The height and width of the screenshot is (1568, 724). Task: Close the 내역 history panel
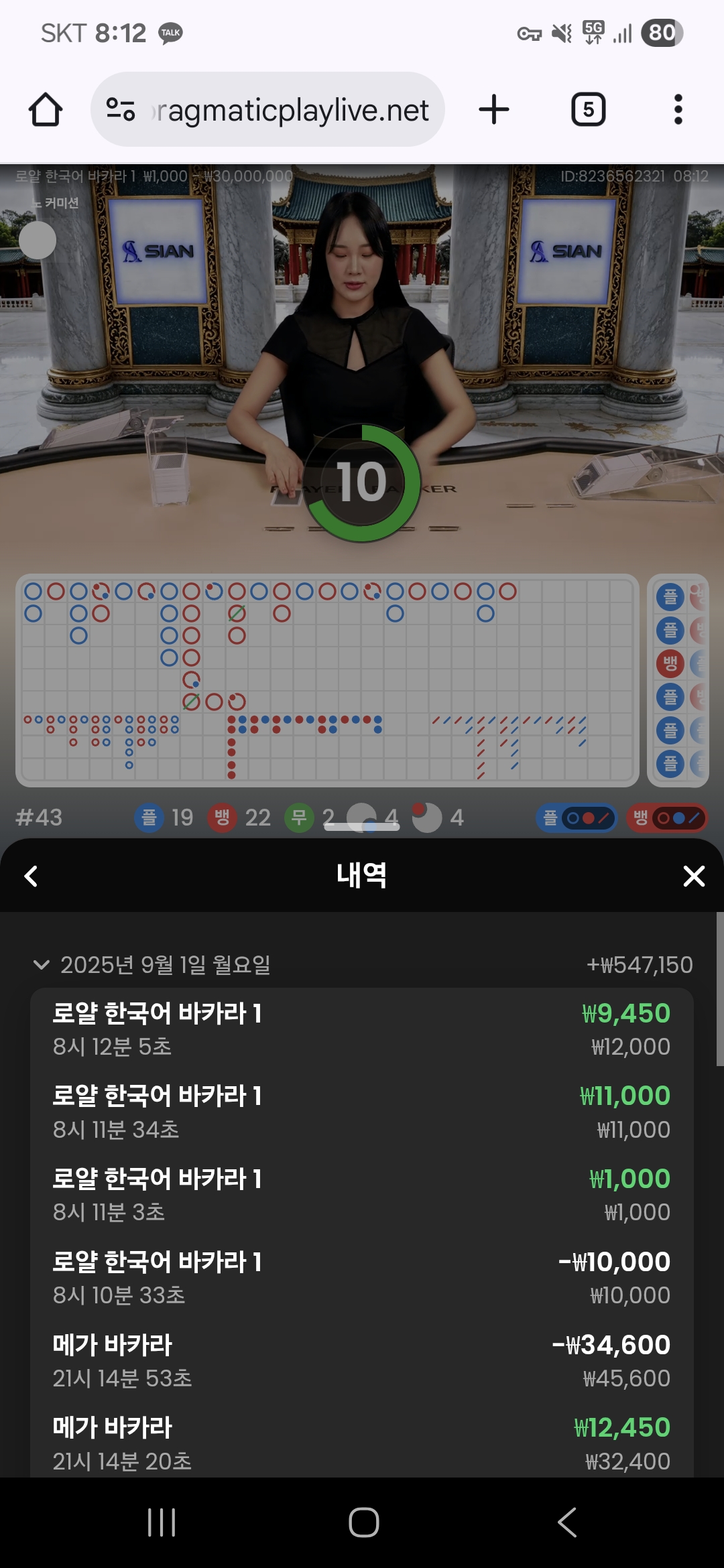point(694,876)
